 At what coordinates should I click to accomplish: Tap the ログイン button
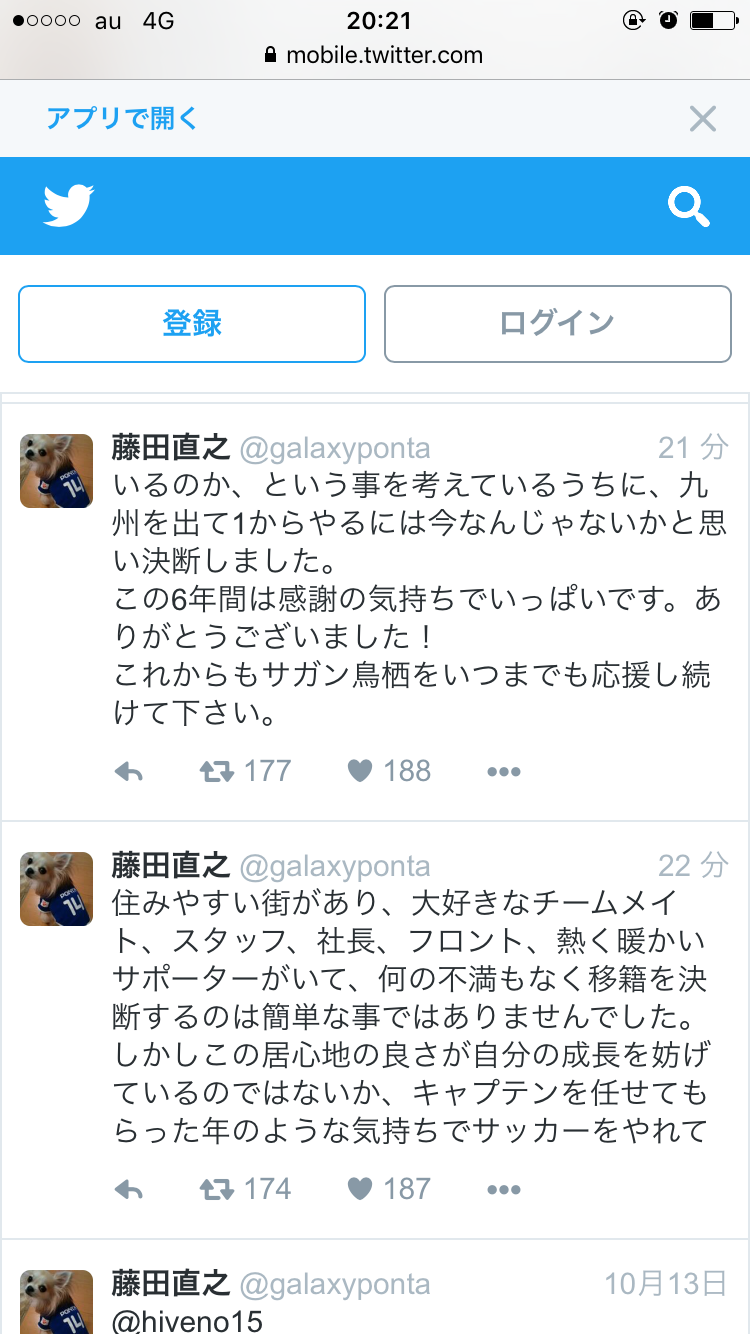[x=557, y=323]
